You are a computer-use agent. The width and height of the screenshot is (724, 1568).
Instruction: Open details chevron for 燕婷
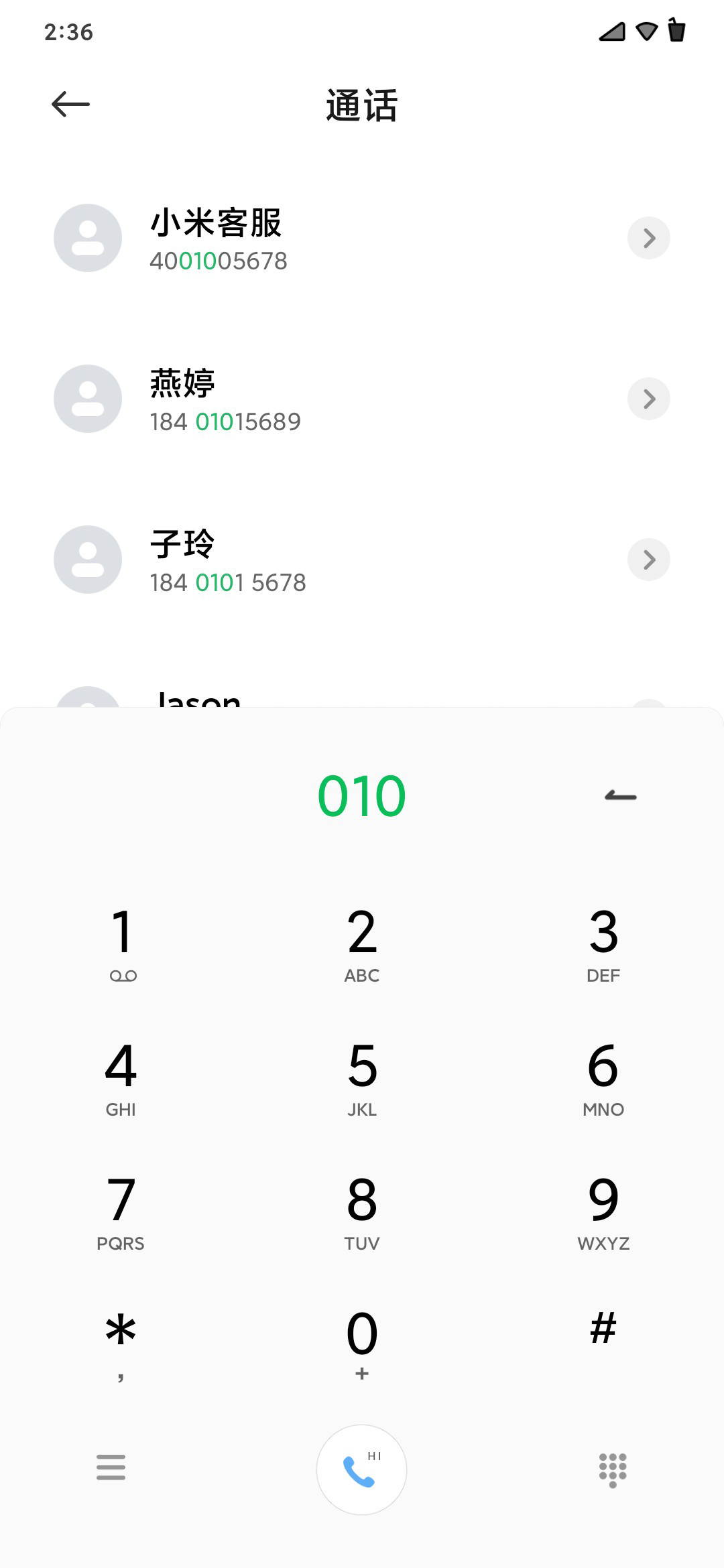pos(649,399)
